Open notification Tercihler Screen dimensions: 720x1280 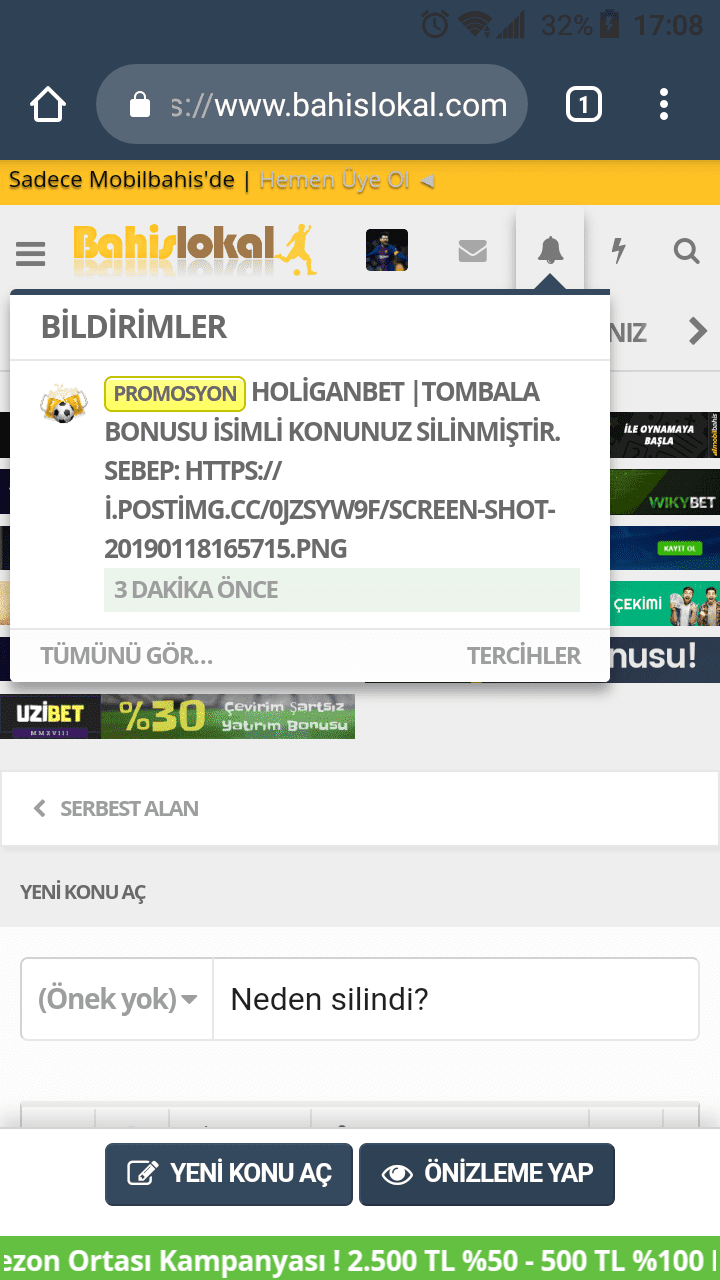click(x=524, y=656)
